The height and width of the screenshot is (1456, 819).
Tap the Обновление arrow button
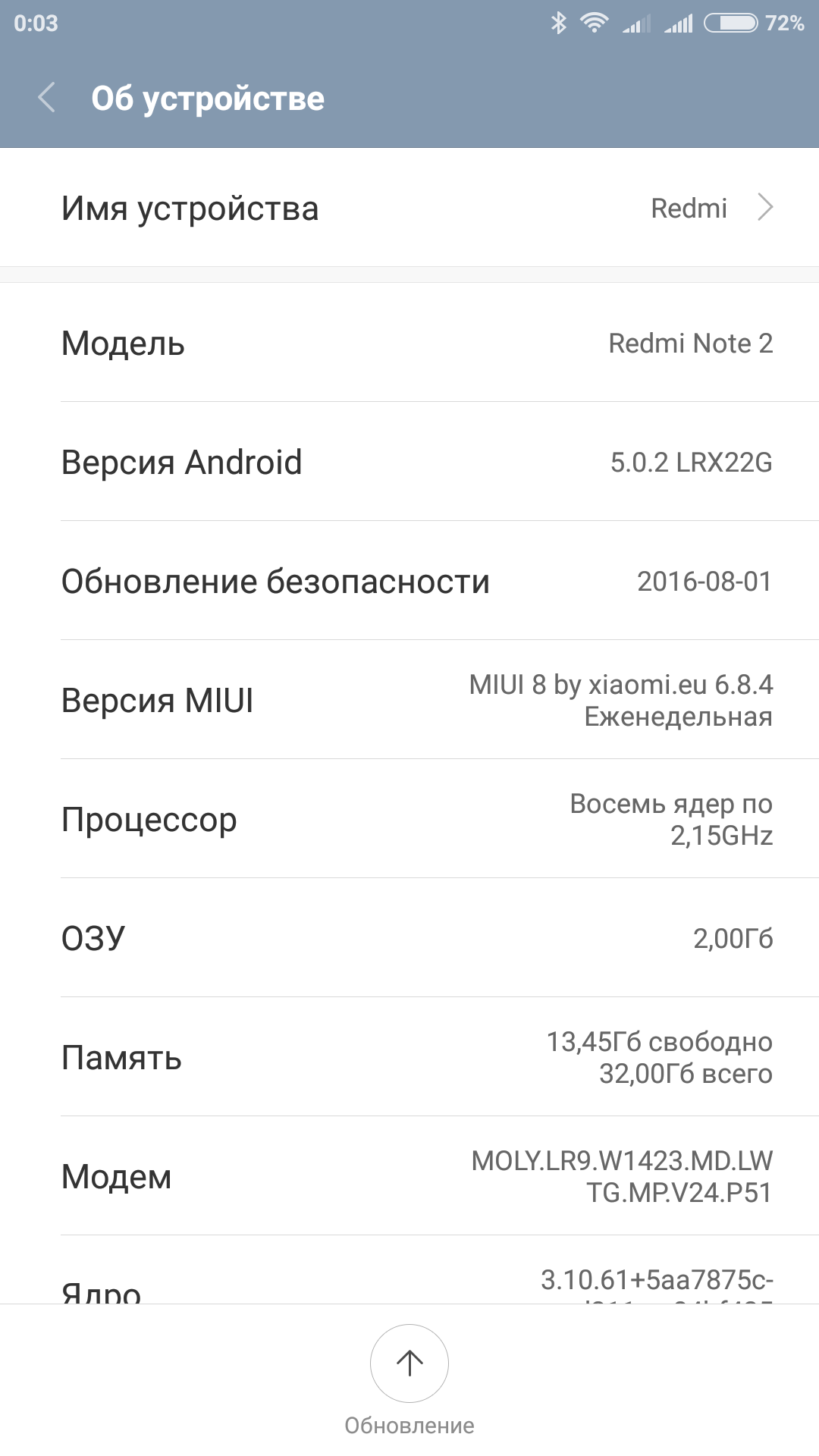pyautogui.click(x=409, y=1363)
